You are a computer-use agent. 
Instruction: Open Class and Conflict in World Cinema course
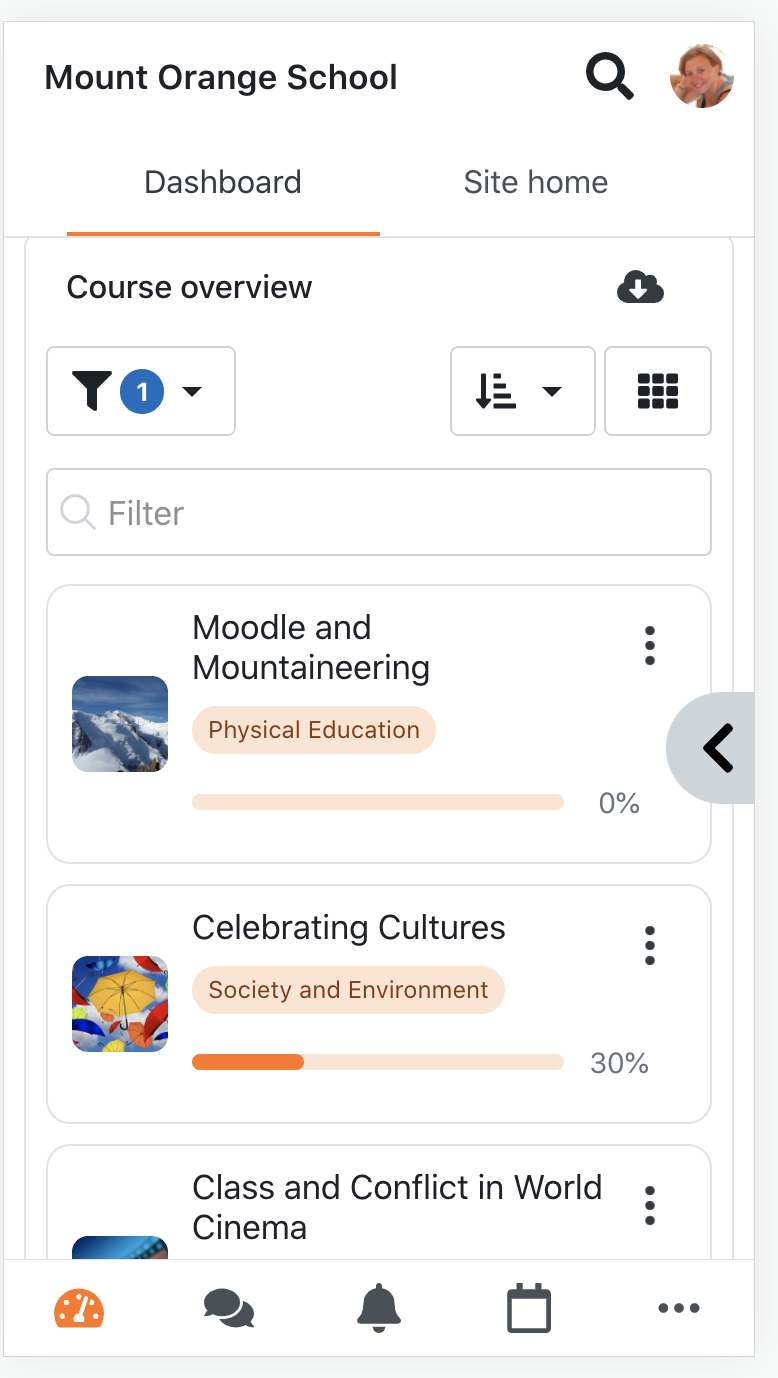397,1207
